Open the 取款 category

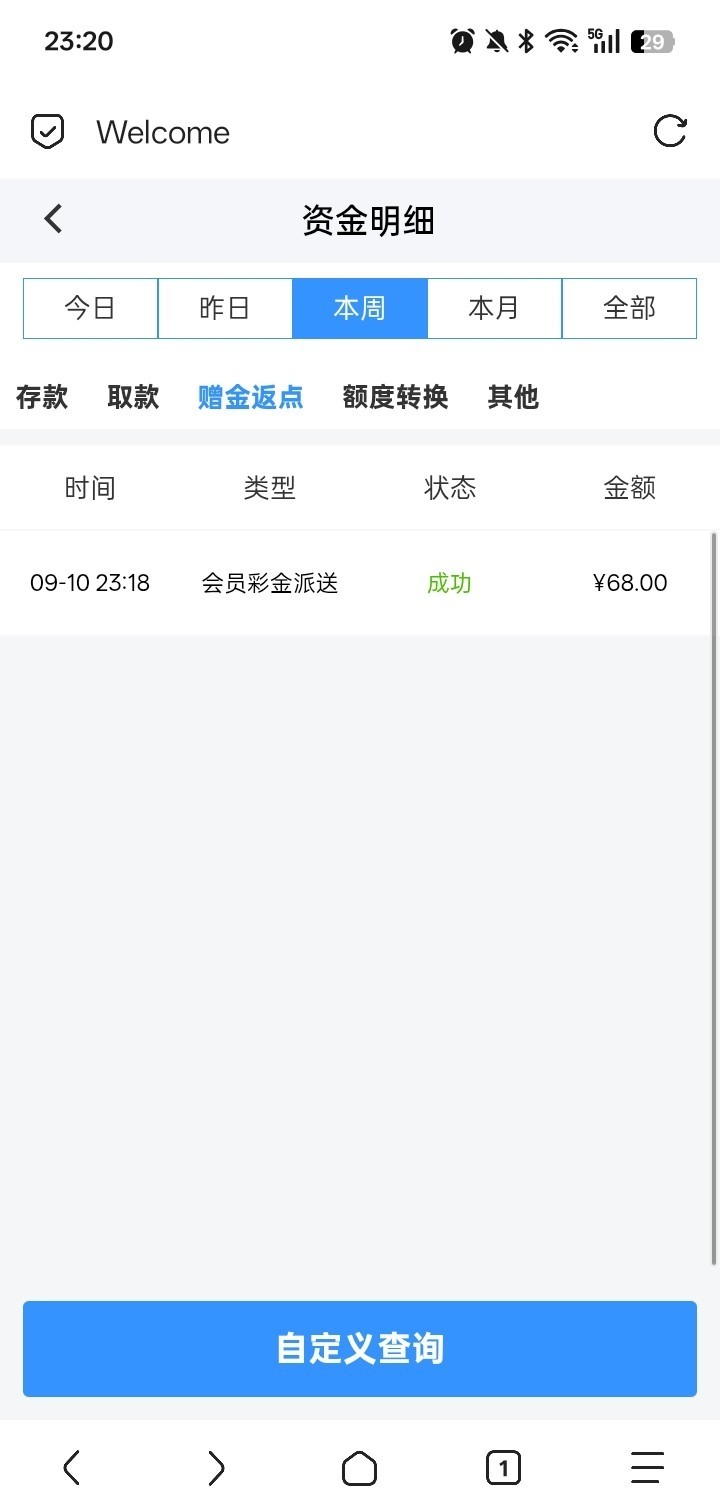[133, 397]
